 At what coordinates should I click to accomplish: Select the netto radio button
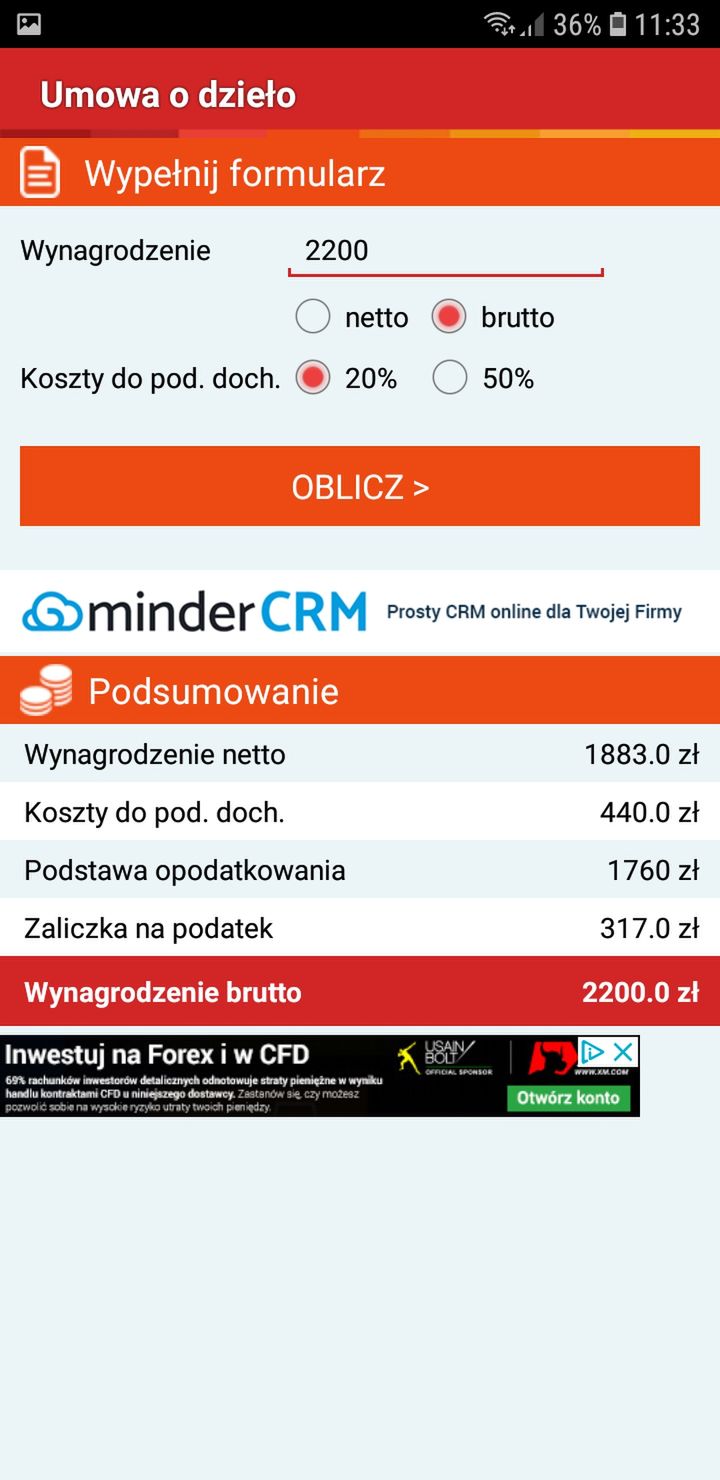pyautogui.click(x=313, y=317)
